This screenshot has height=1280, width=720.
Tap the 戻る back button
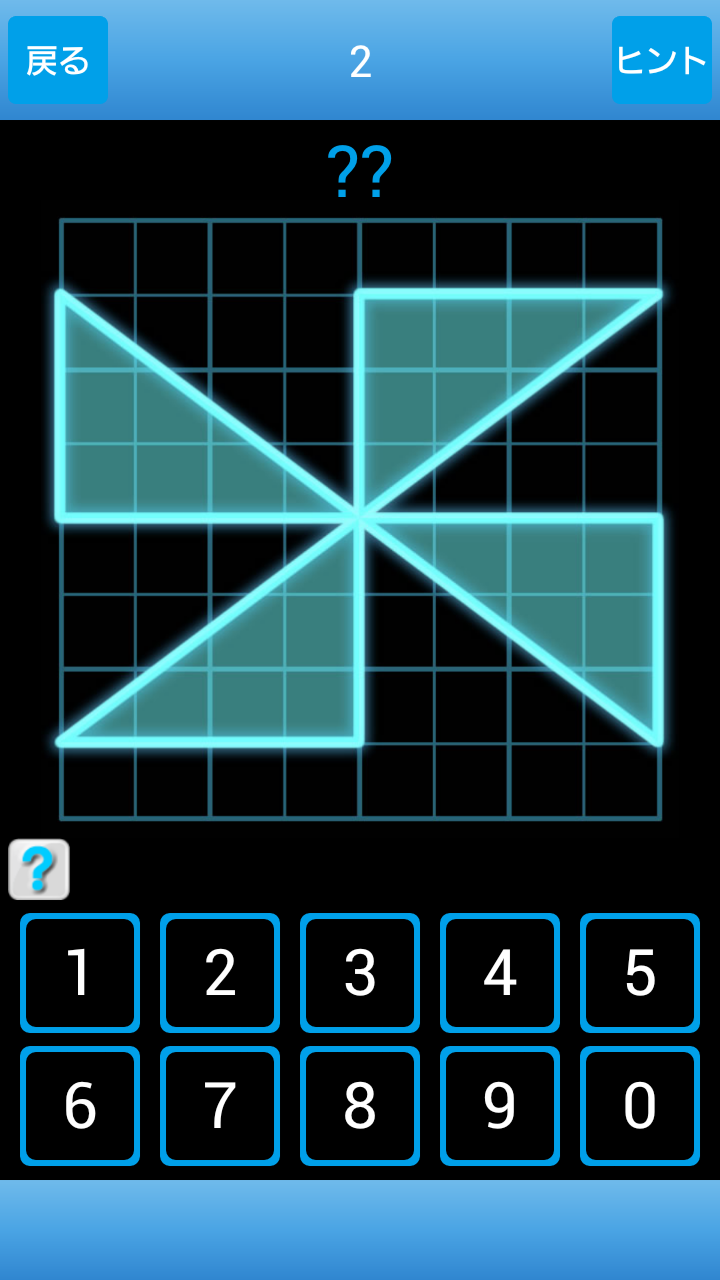[58, 60]
